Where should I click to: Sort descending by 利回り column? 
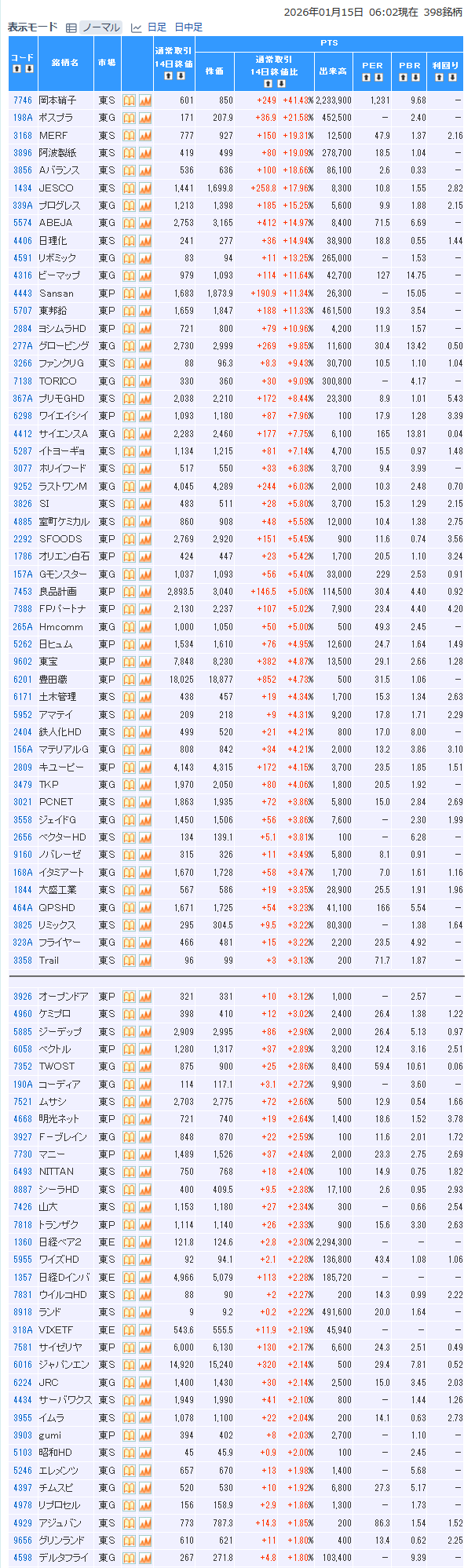pos(452,77)
